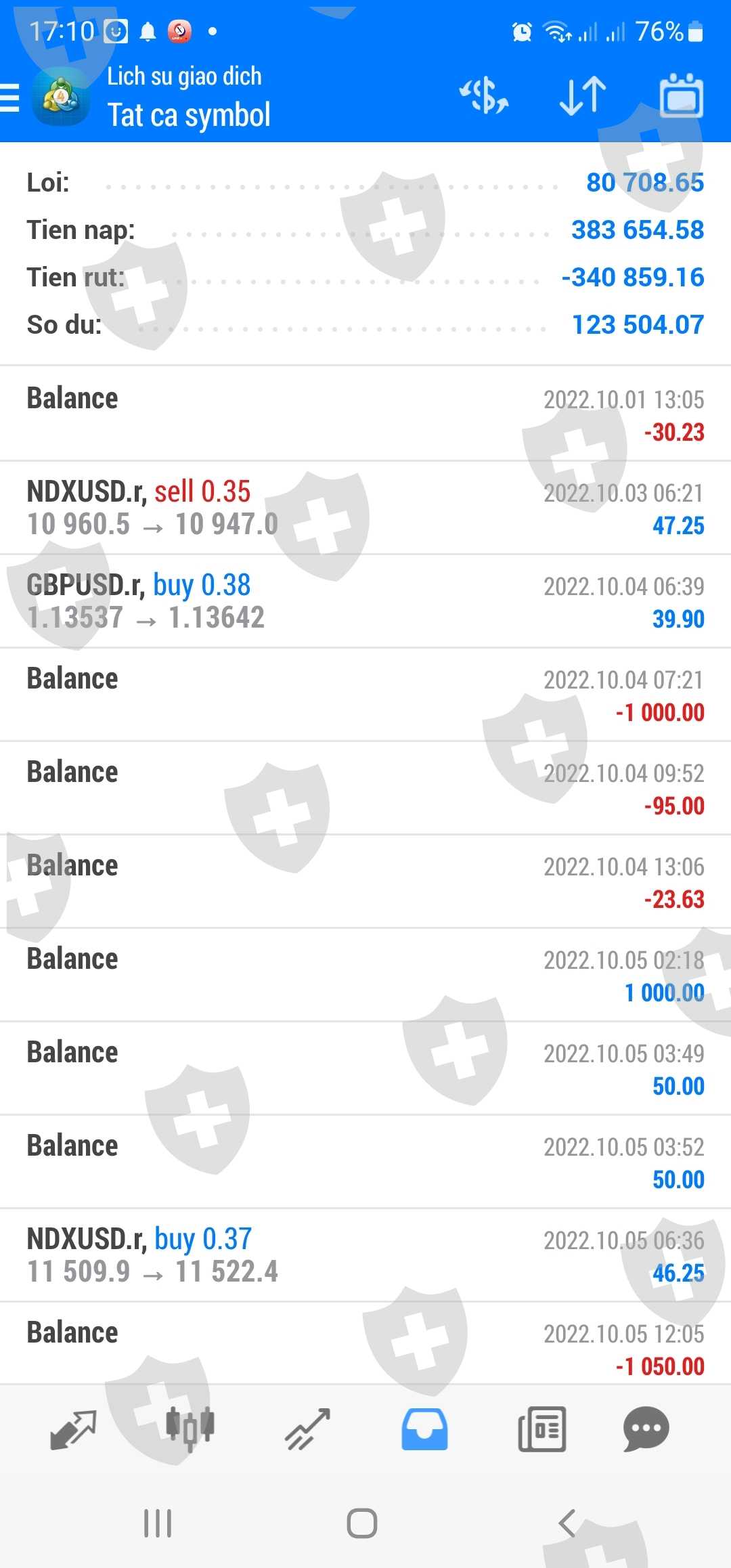The image size is (731, 1568).
Task: Open the NDXUSD.r sell 0.35 trade
Action: click(x=365, y=508)
